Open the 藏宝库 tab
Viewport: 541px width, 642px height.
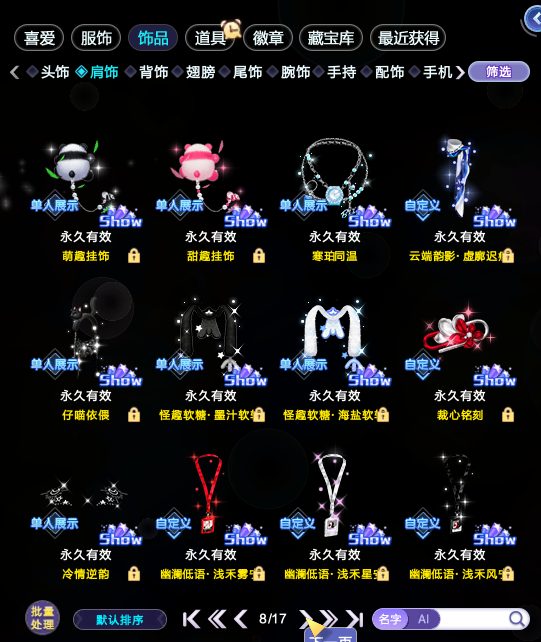click(x=331, y=38)
